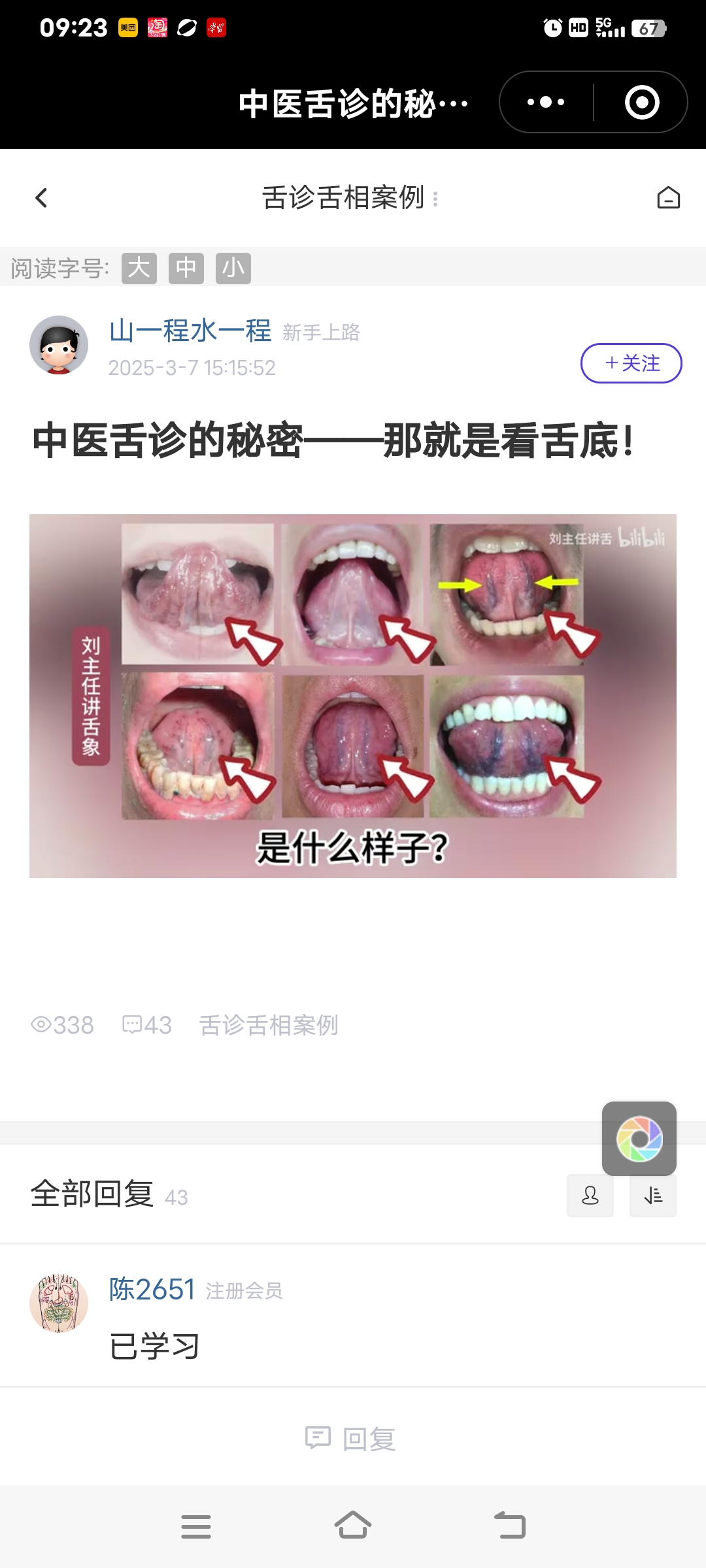
Task: Open author 山一程水一程's profile
Action: click(x=190, y=331)
